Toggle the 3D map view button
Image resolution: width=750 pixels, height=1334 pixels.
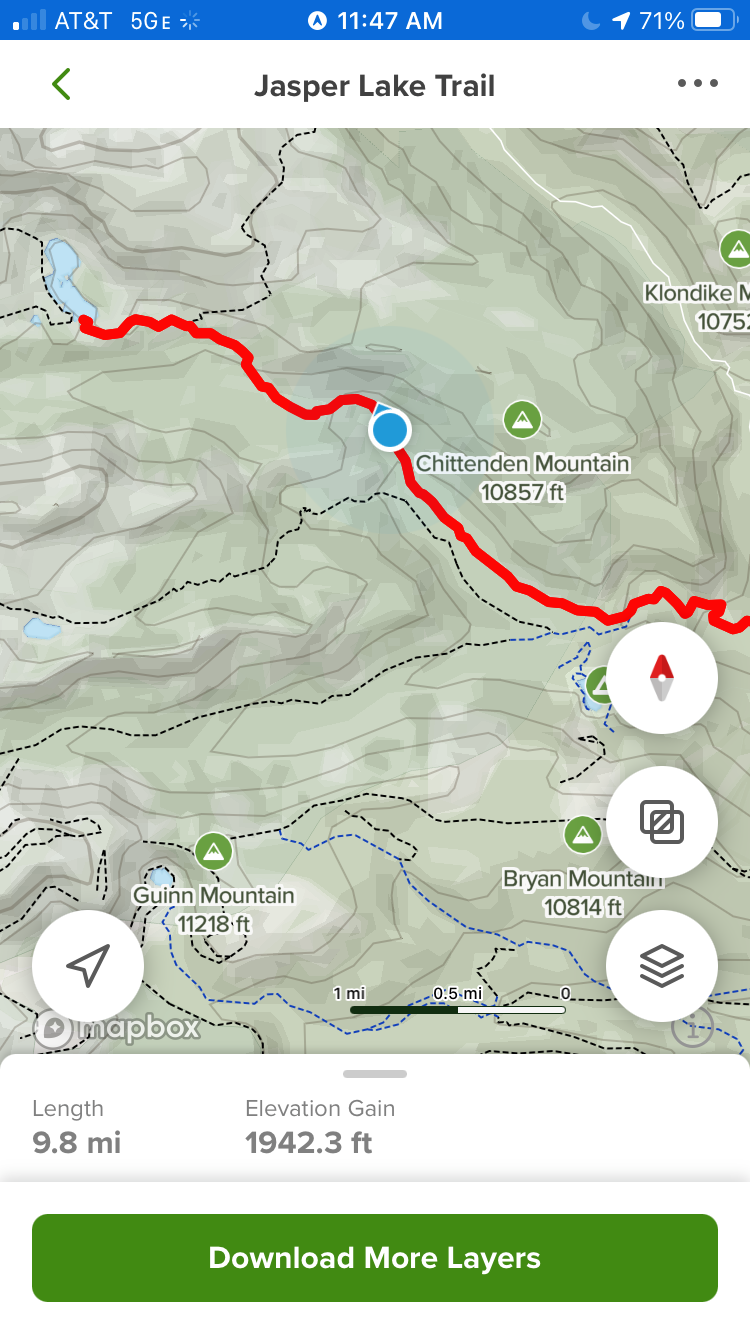pyautogui.click(x=661, y=822)
